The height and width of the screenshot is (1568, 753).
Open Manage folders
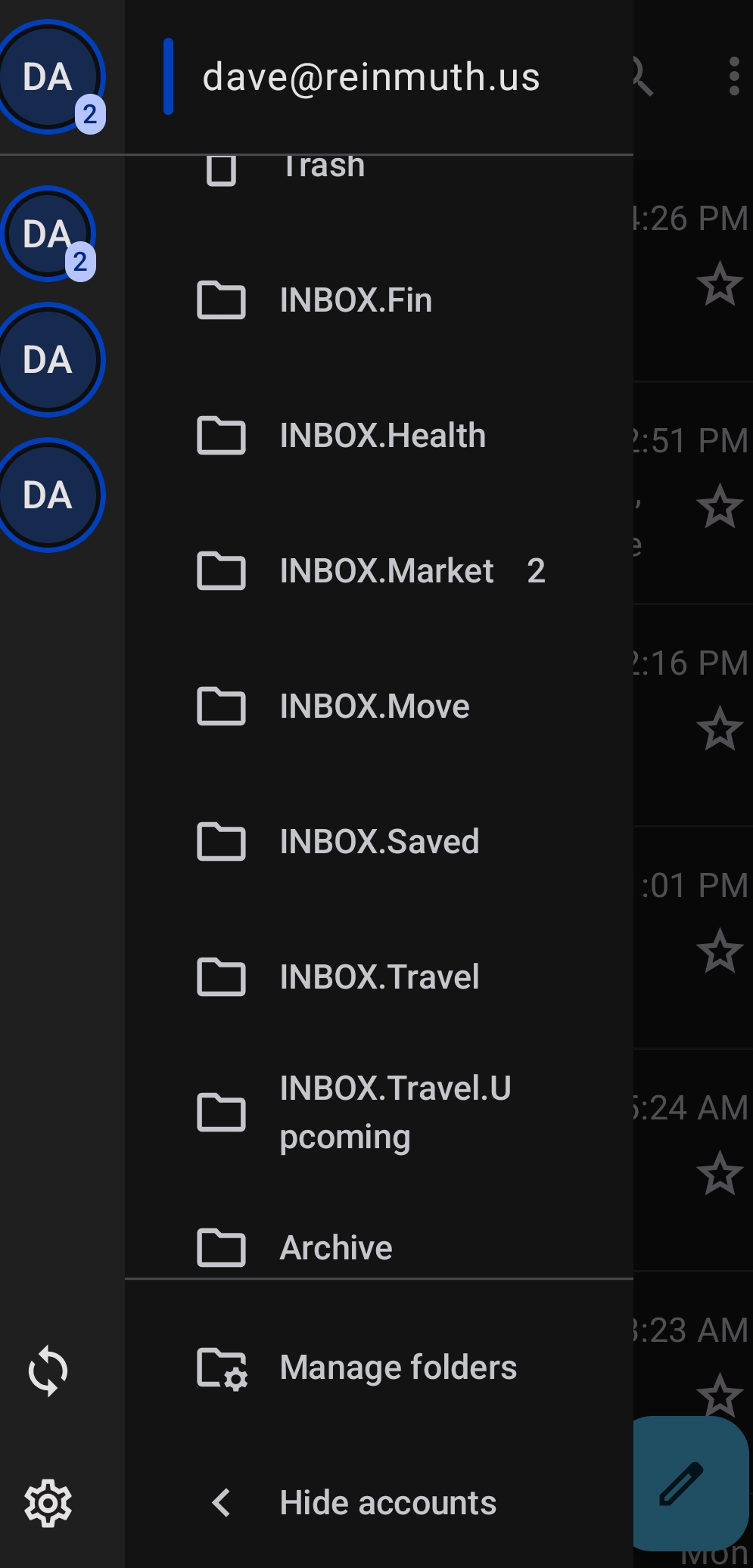coord(397,1368)
